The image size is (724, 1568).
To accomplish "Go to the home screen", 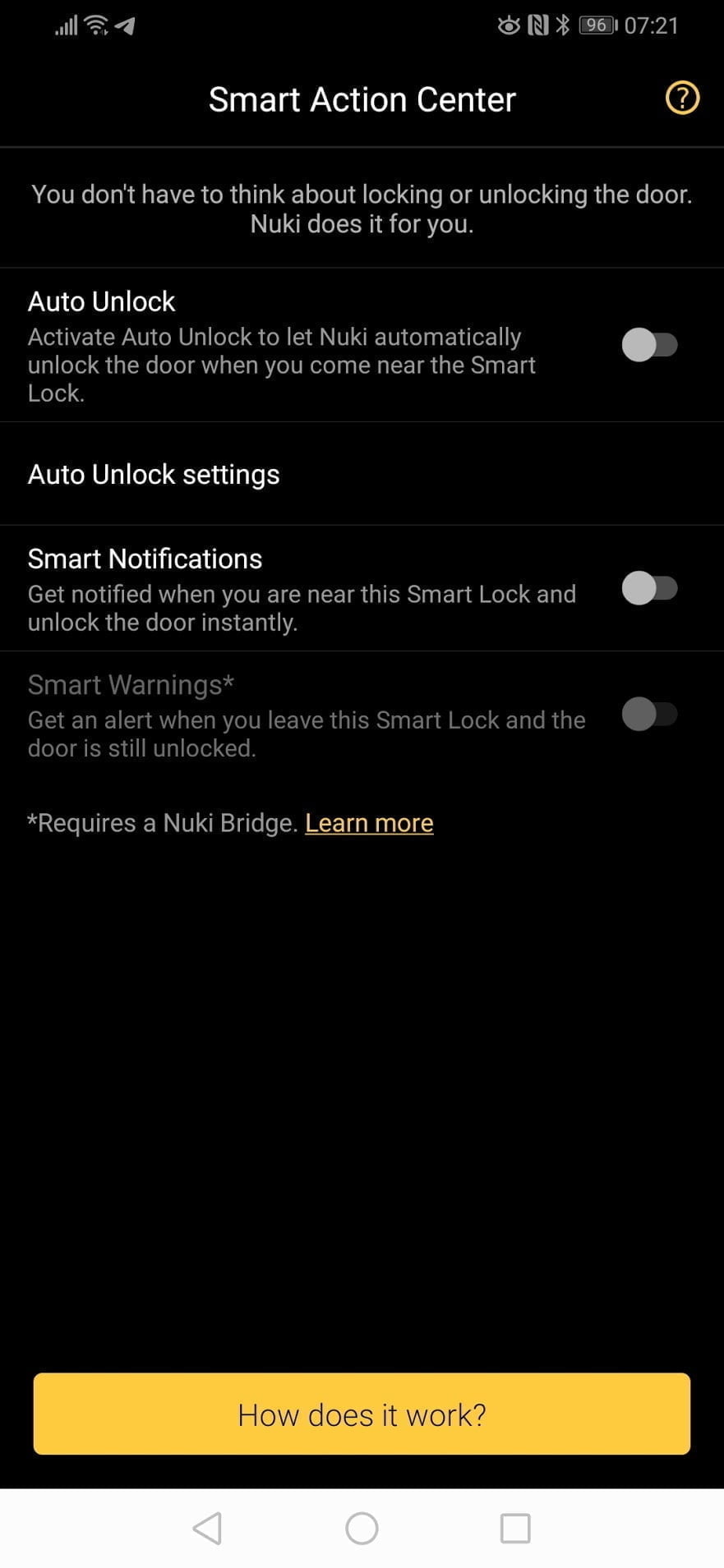I will tap(362, 1529).
